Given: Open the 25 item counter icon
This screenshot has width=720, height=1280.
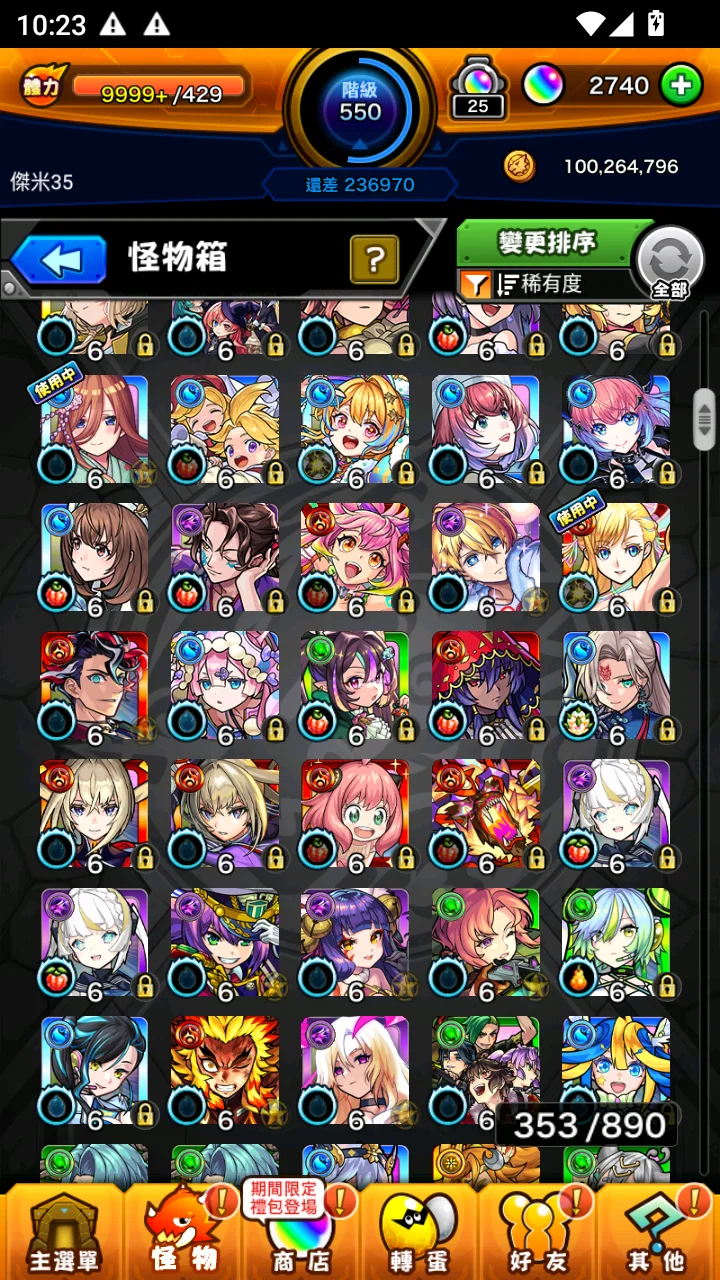Looking at the screenshot, I should tap(477, 90).
